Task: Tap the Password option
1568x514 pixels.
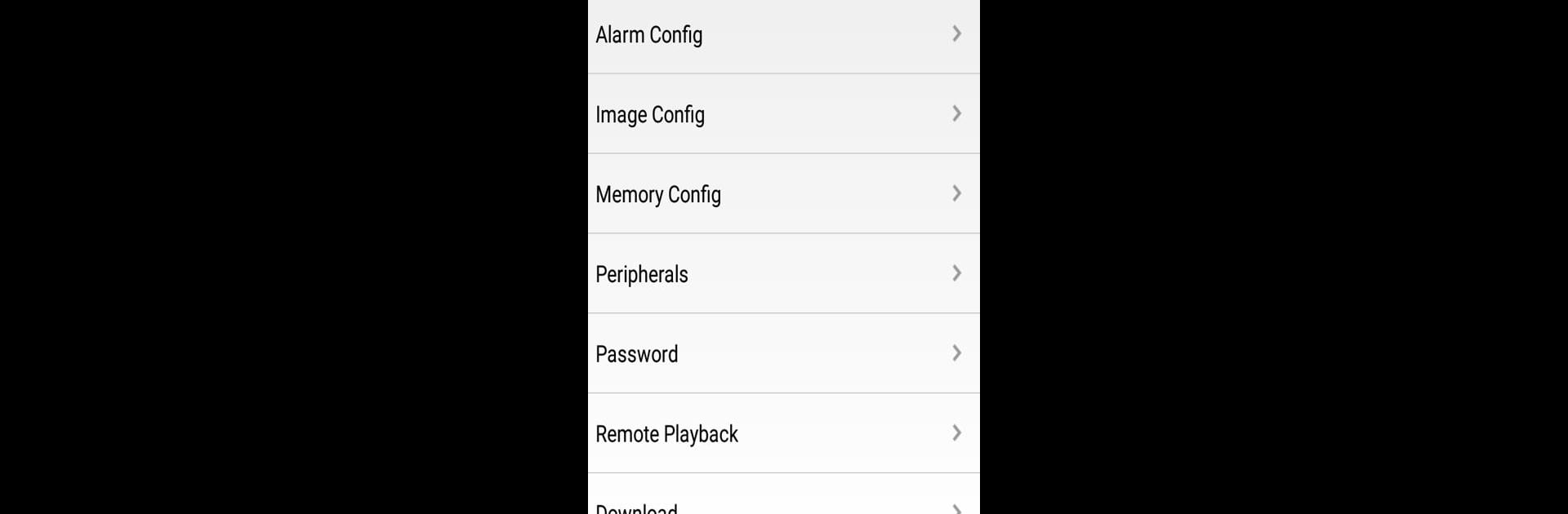Action: (782, 354)
